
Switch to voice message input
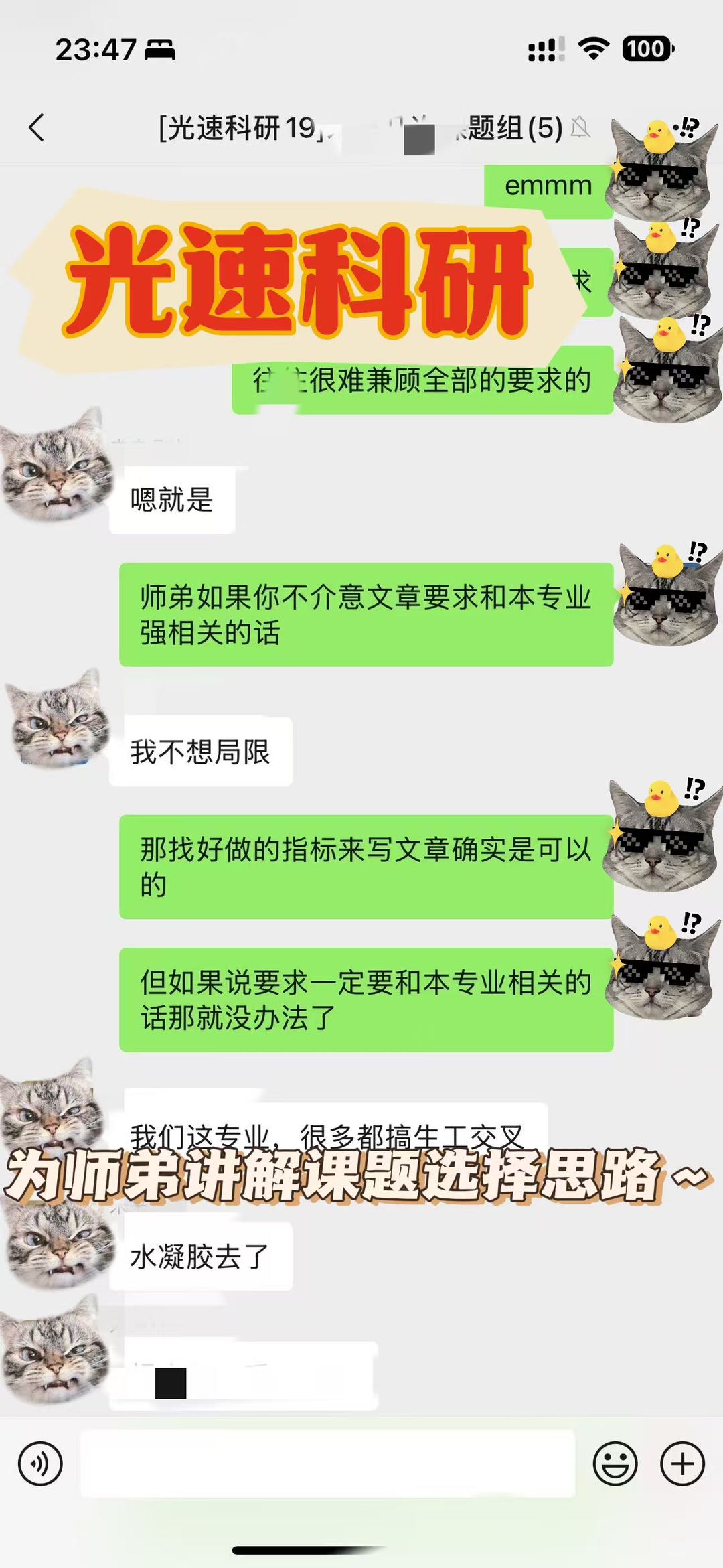40,1464
